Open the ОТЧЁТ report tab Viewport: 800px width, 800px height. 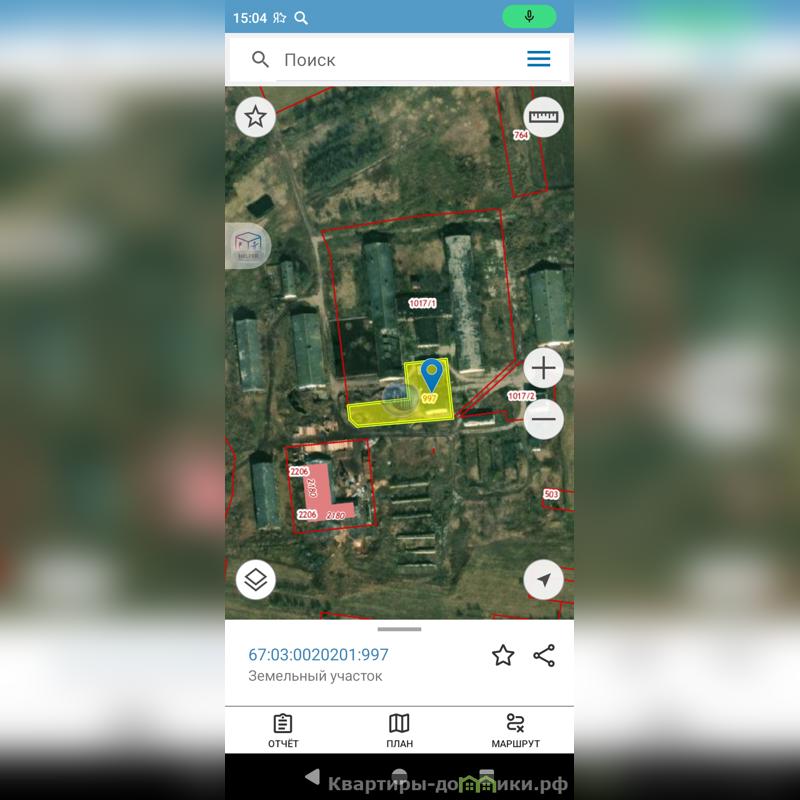(x=283, y=730)
